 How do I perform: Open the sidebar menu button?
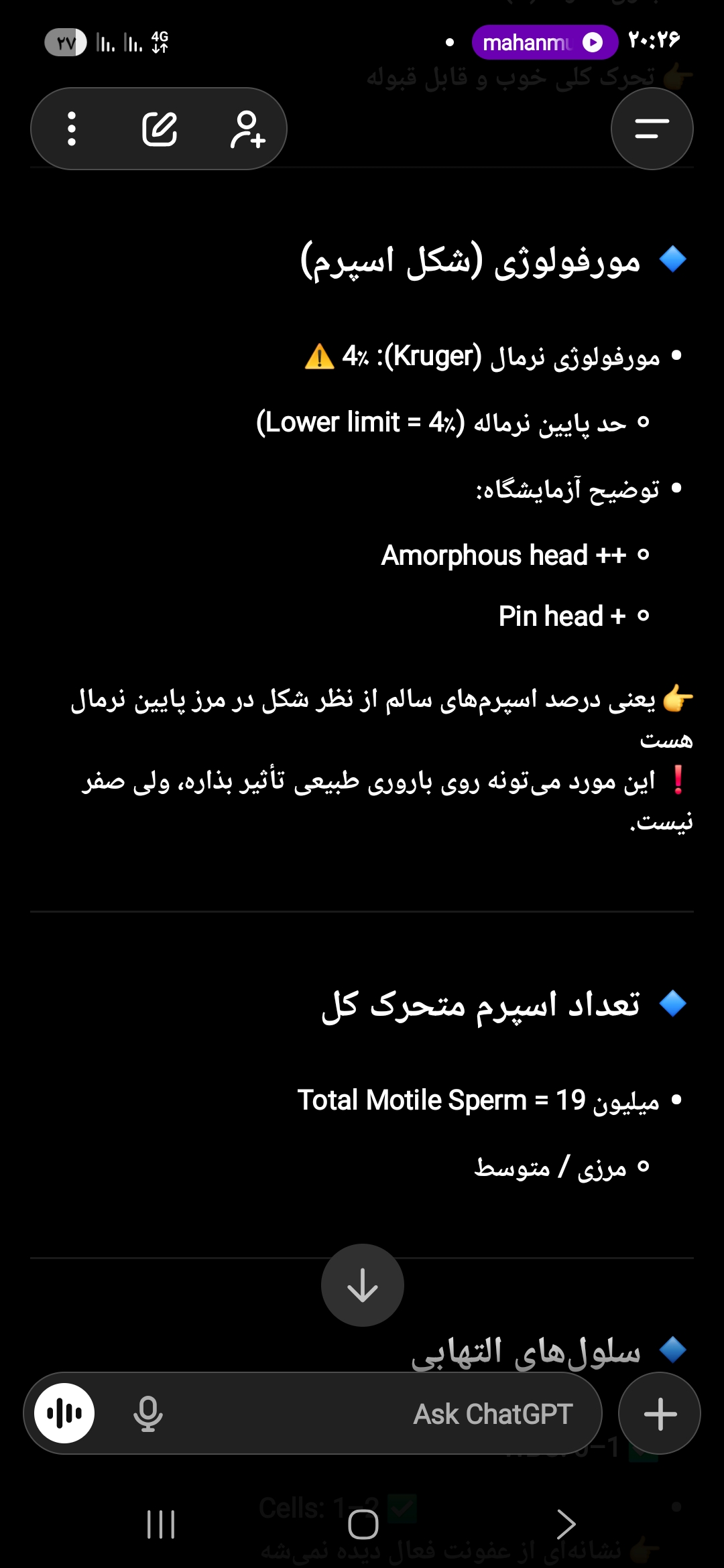[x=652, y=129]
